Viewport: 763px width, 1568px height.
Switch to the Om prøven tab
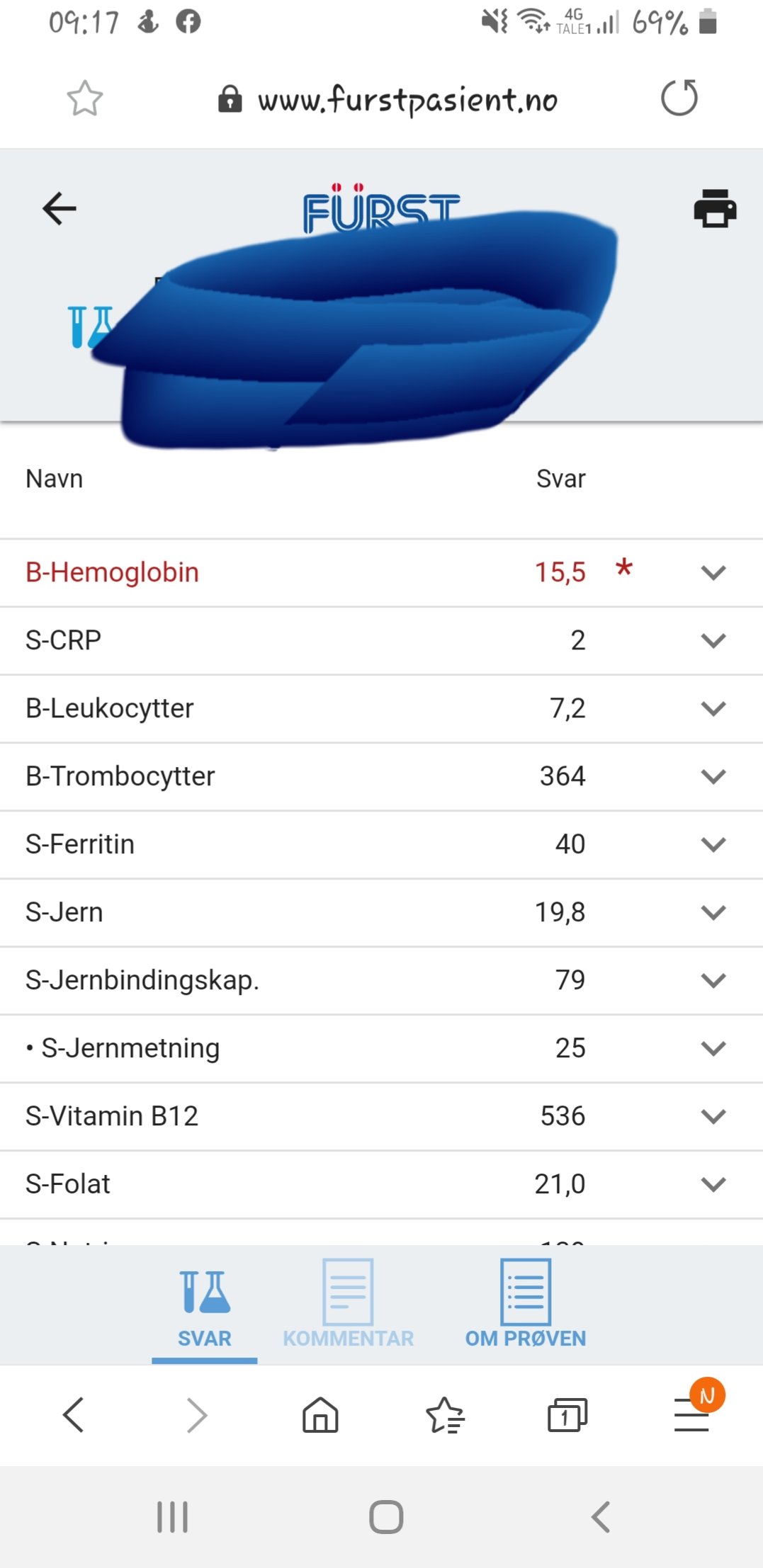(x=526, y=1304)
